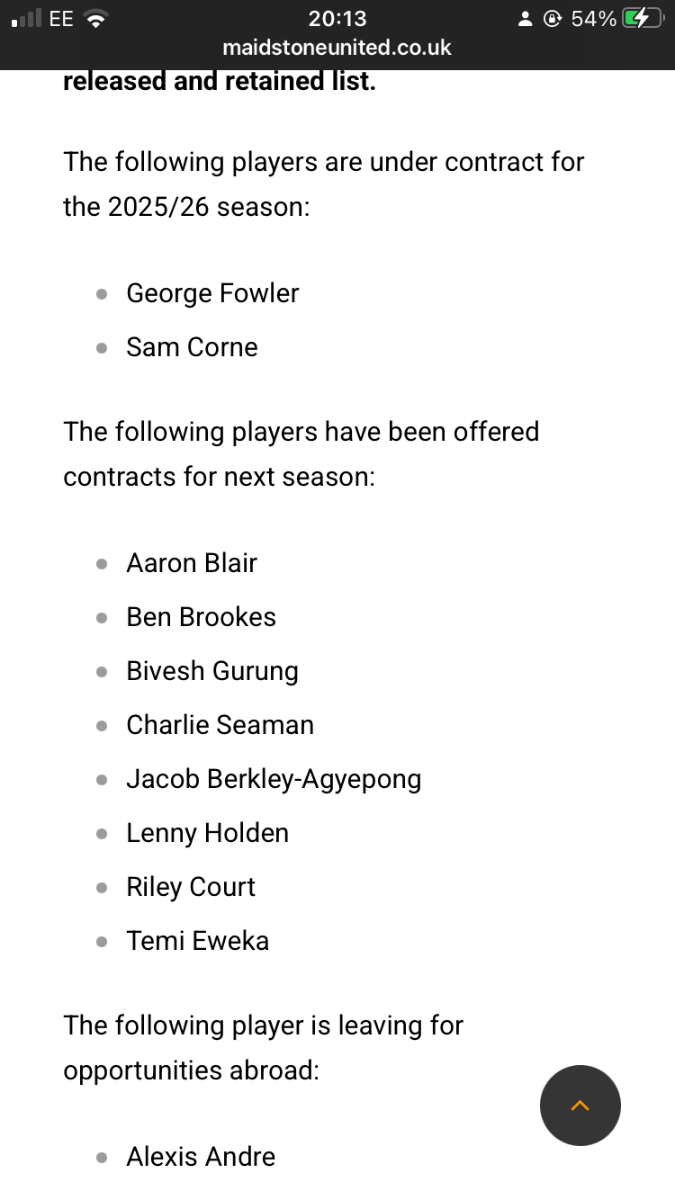
Task: Tap the maidstoneunited.co.uk address bar
Action: tap(337, 47)
